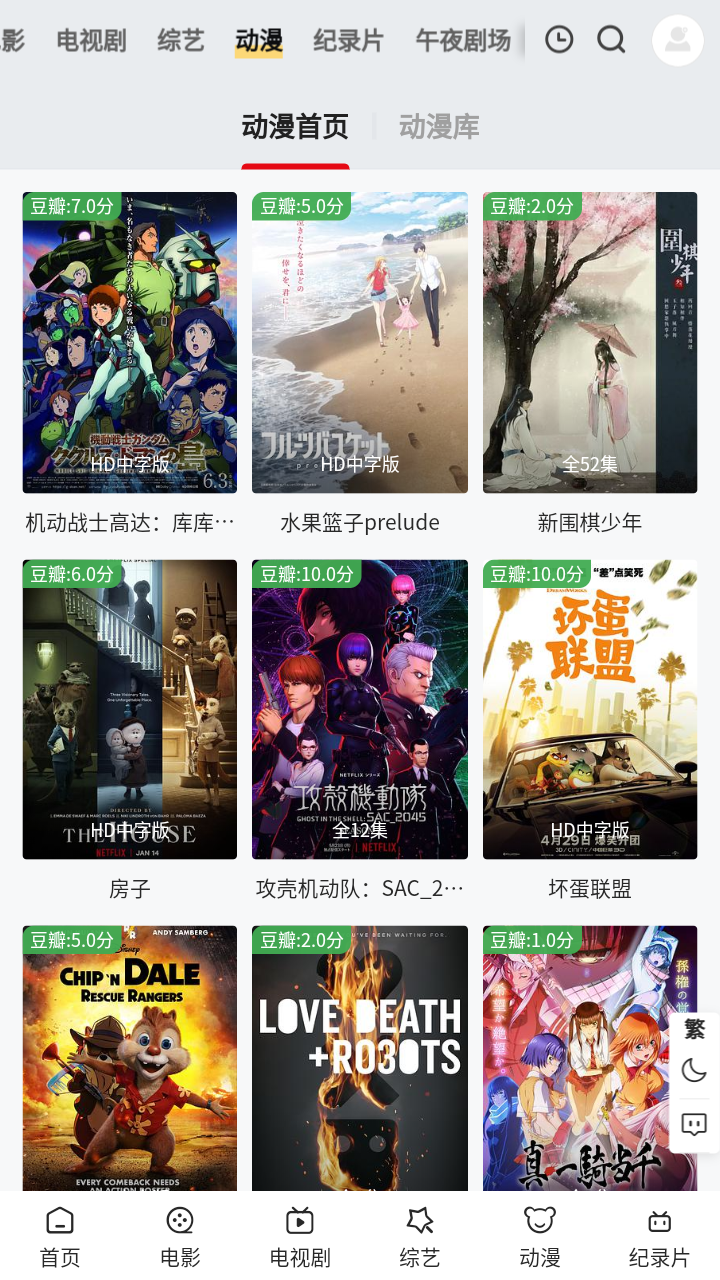The width and height of the screenshot is (720, 1280).
Task: Select the 纪录片 top tab
Action: click(x=348, y=41)
